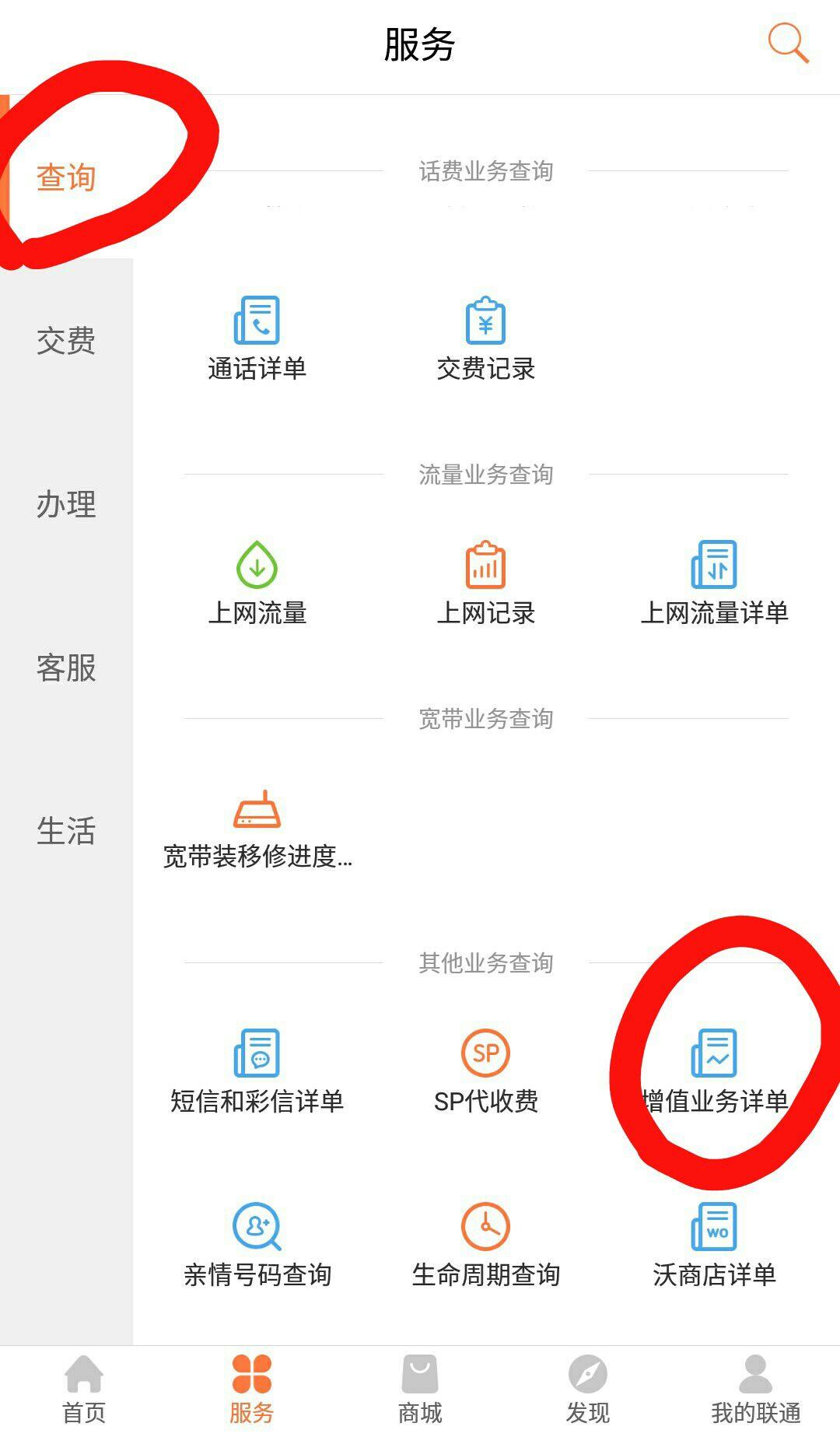Open 交费记录

click(485, 338)
